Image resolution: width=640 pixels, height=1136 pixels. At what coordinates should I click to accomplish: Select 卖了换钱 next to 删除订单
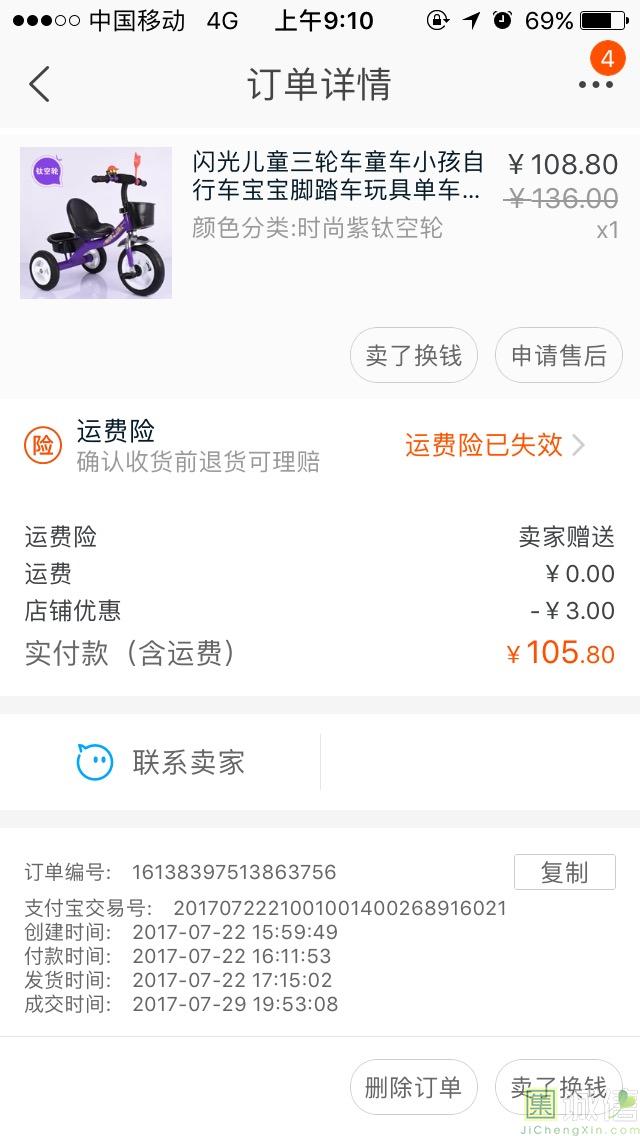coord(558,1087)
